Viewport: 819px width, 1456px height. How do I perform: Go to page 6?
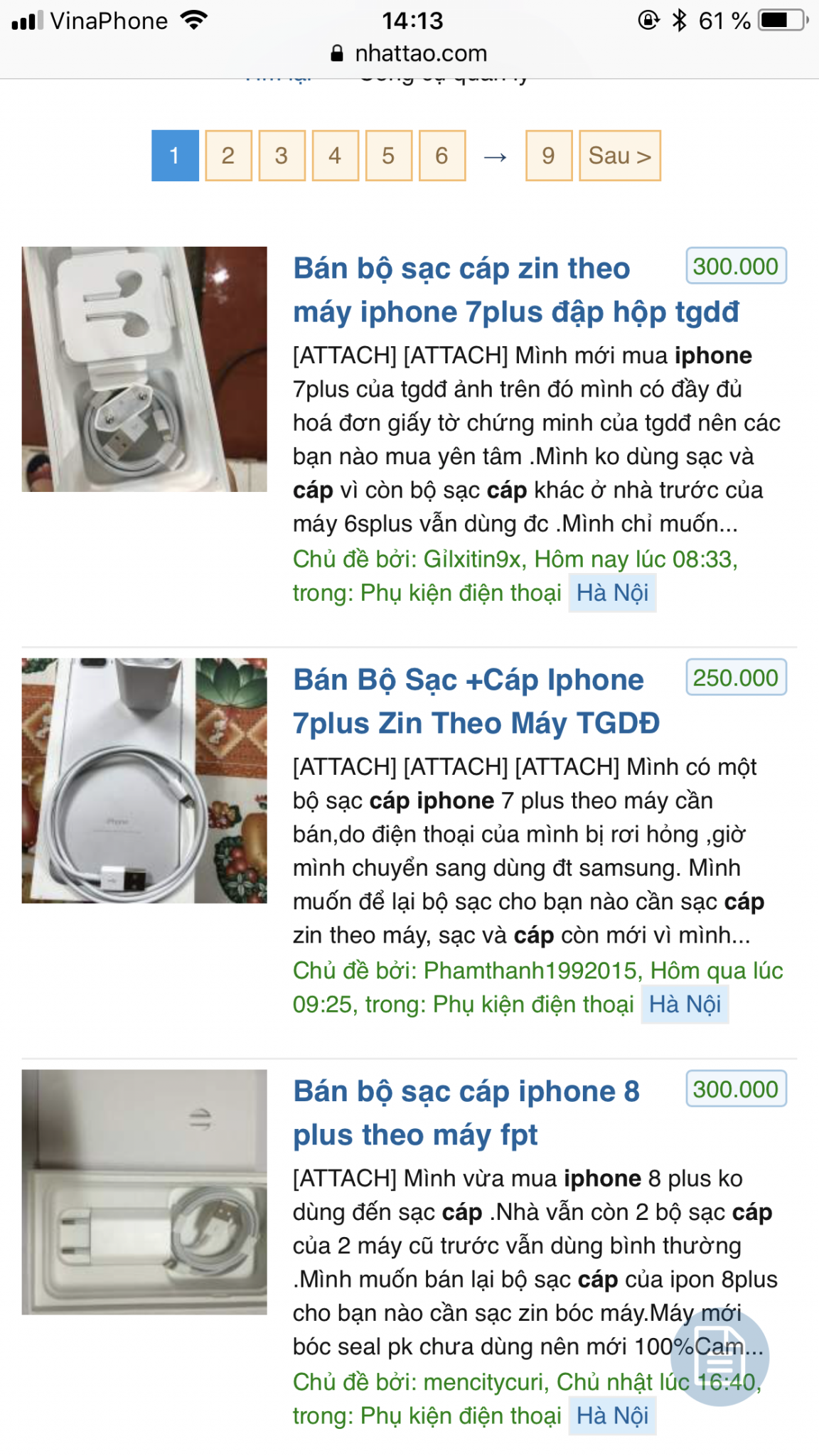pos(441,156)
